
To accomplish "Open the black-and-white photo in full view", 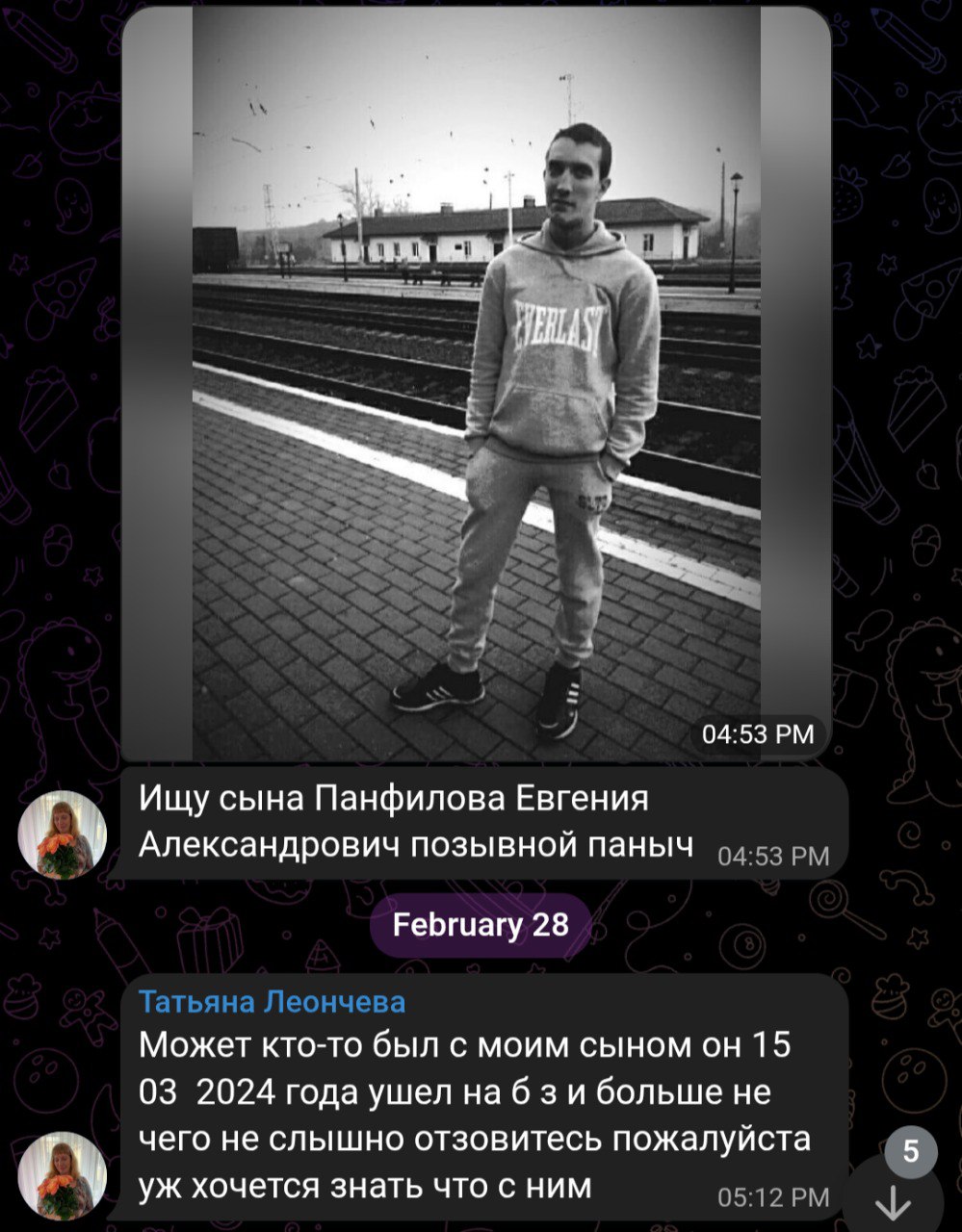I will coord(476,385).
